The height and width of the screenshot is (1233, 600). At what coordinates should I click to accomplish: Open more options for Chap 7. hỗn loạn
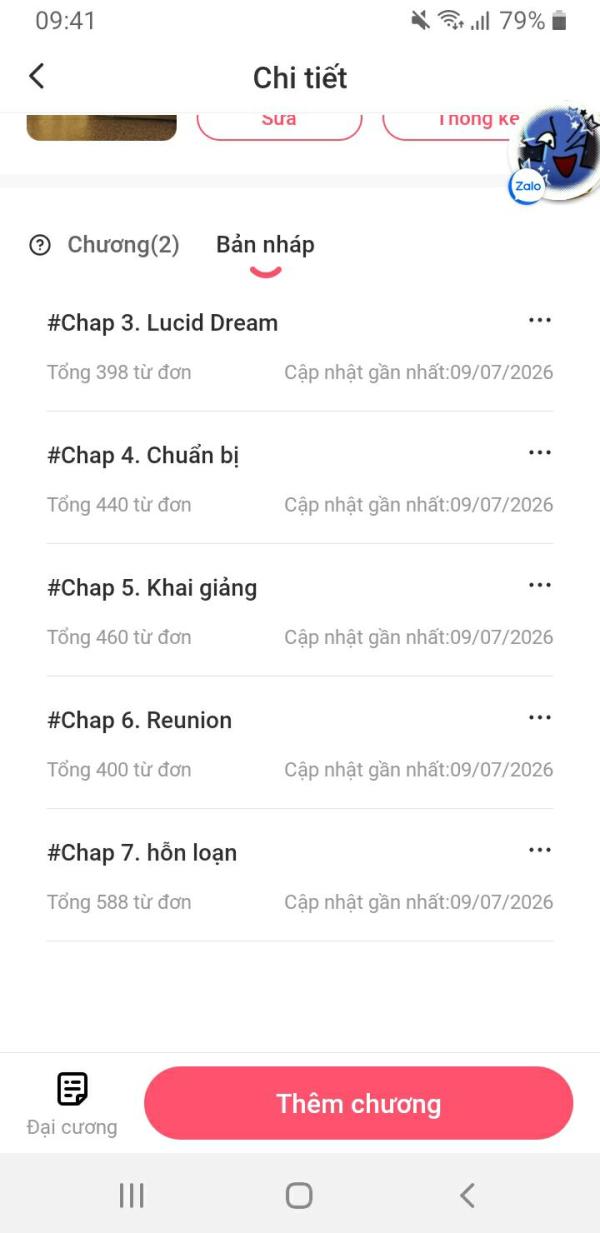pyautogui.click(x=540, y=850)
